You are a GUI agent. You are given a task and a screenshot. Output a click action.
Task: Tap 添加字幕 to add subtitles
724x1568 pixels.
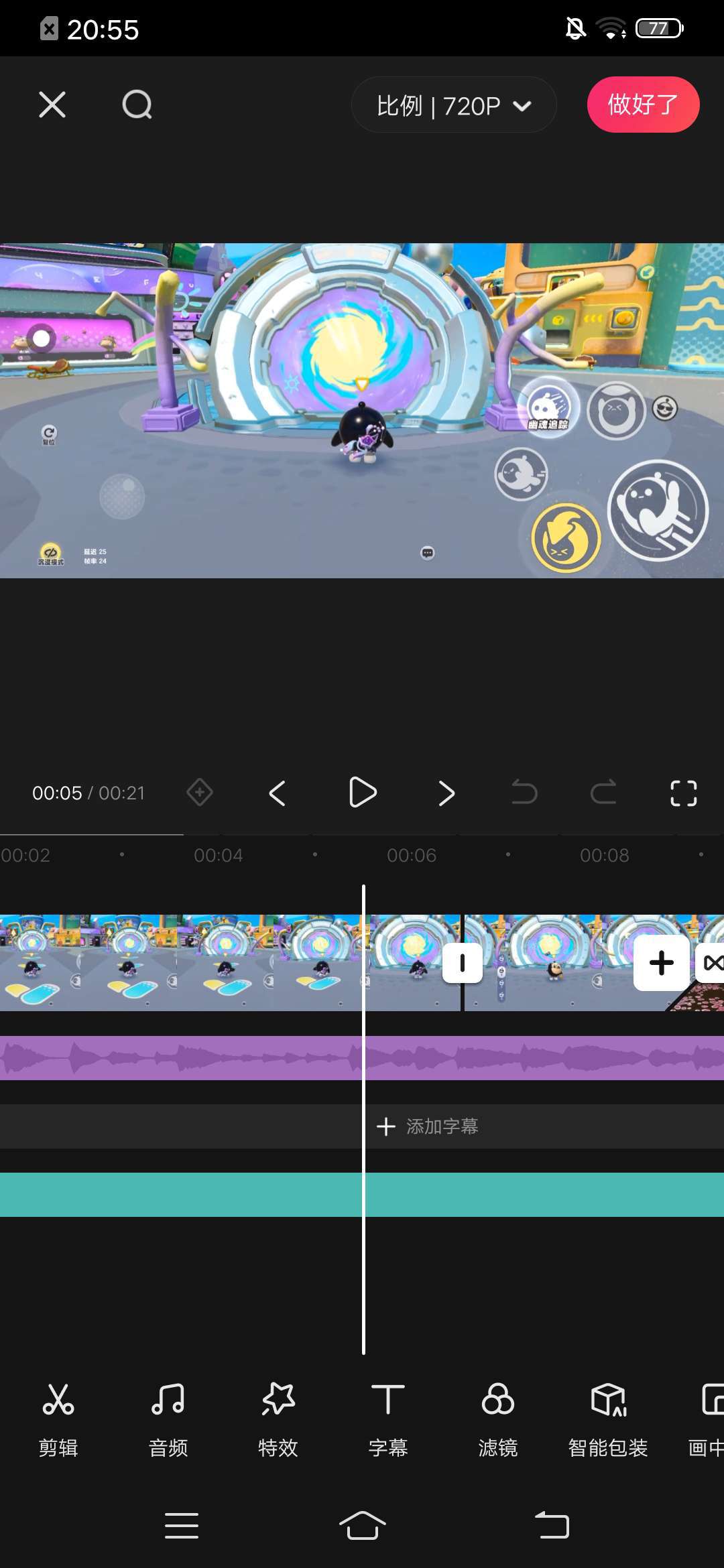tap(429, 1126)
